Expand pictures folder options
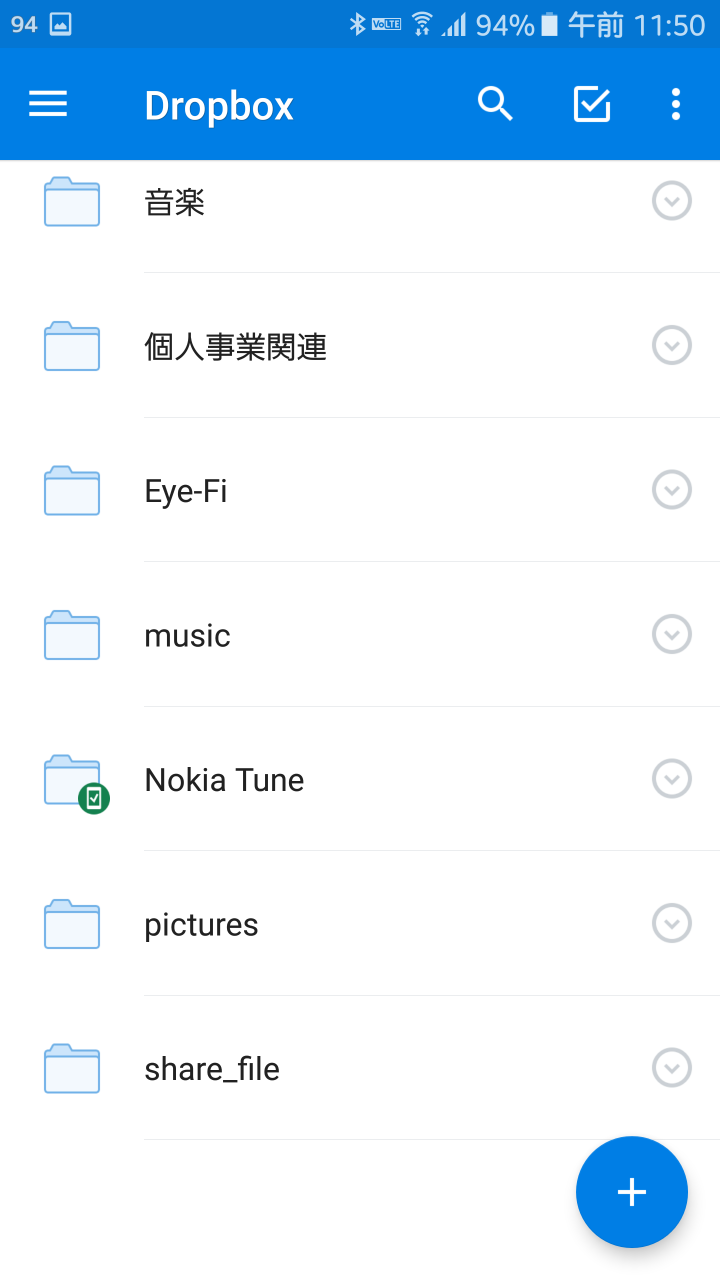The width and height of the screenshot is (720, 1280). tap(672, 923)
